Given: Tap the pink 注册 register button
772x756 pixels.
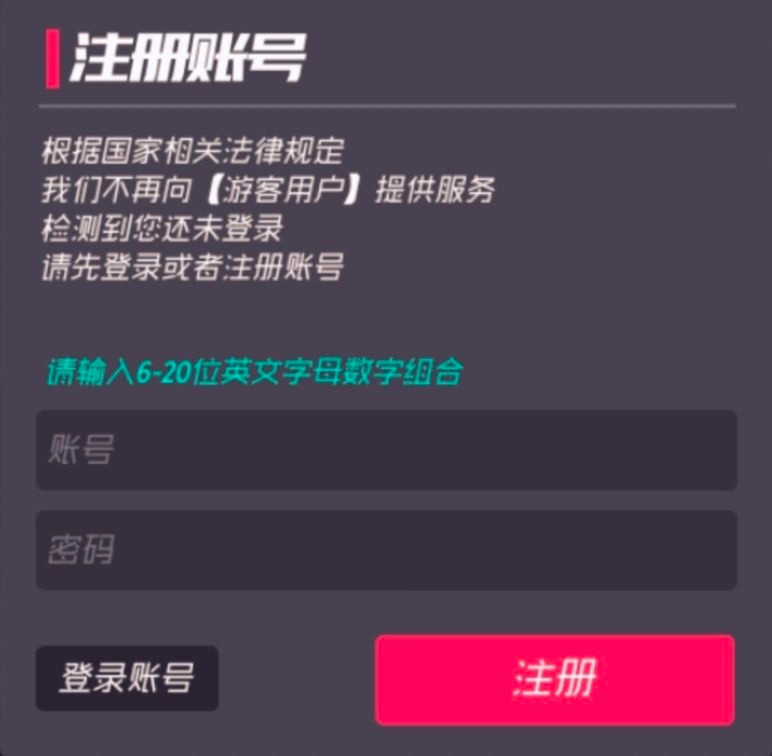Looking at the screenshot, I should coord(554,679).
